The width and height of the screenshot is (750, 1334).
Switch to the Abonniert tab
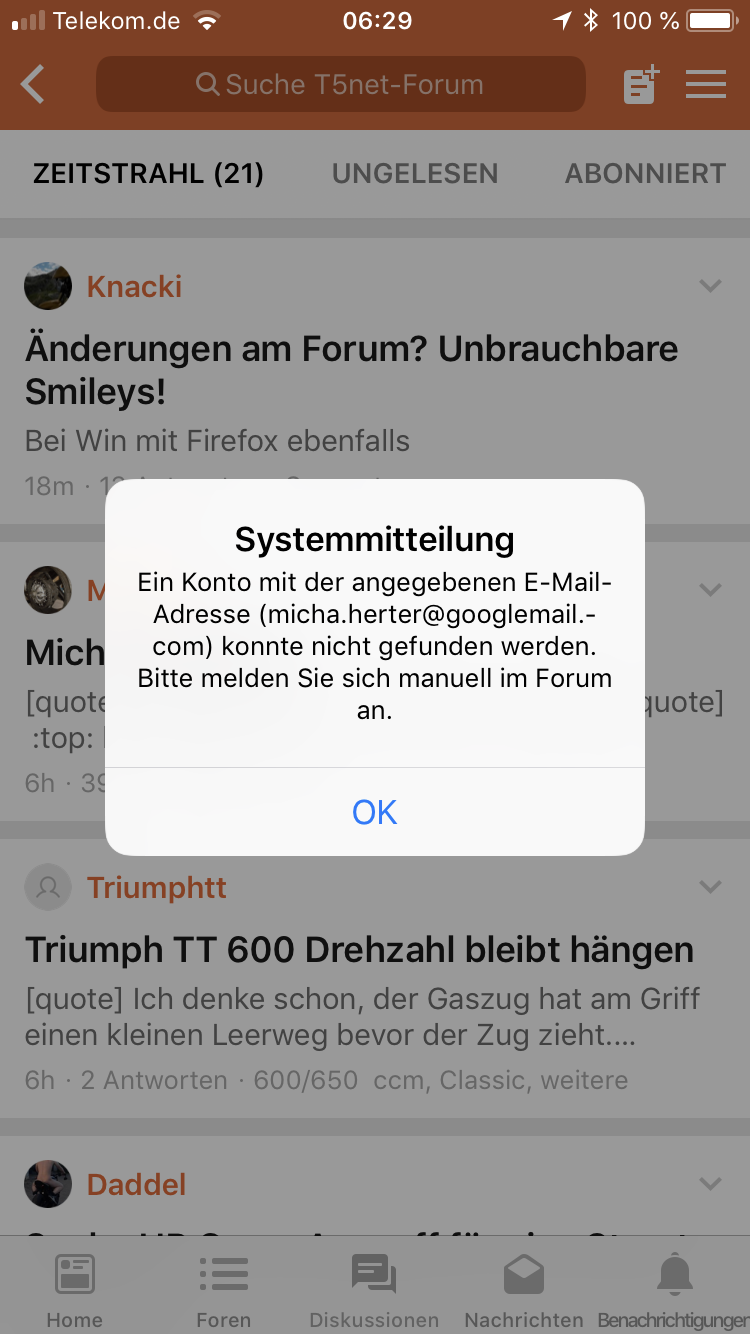[x=645, y=173]
